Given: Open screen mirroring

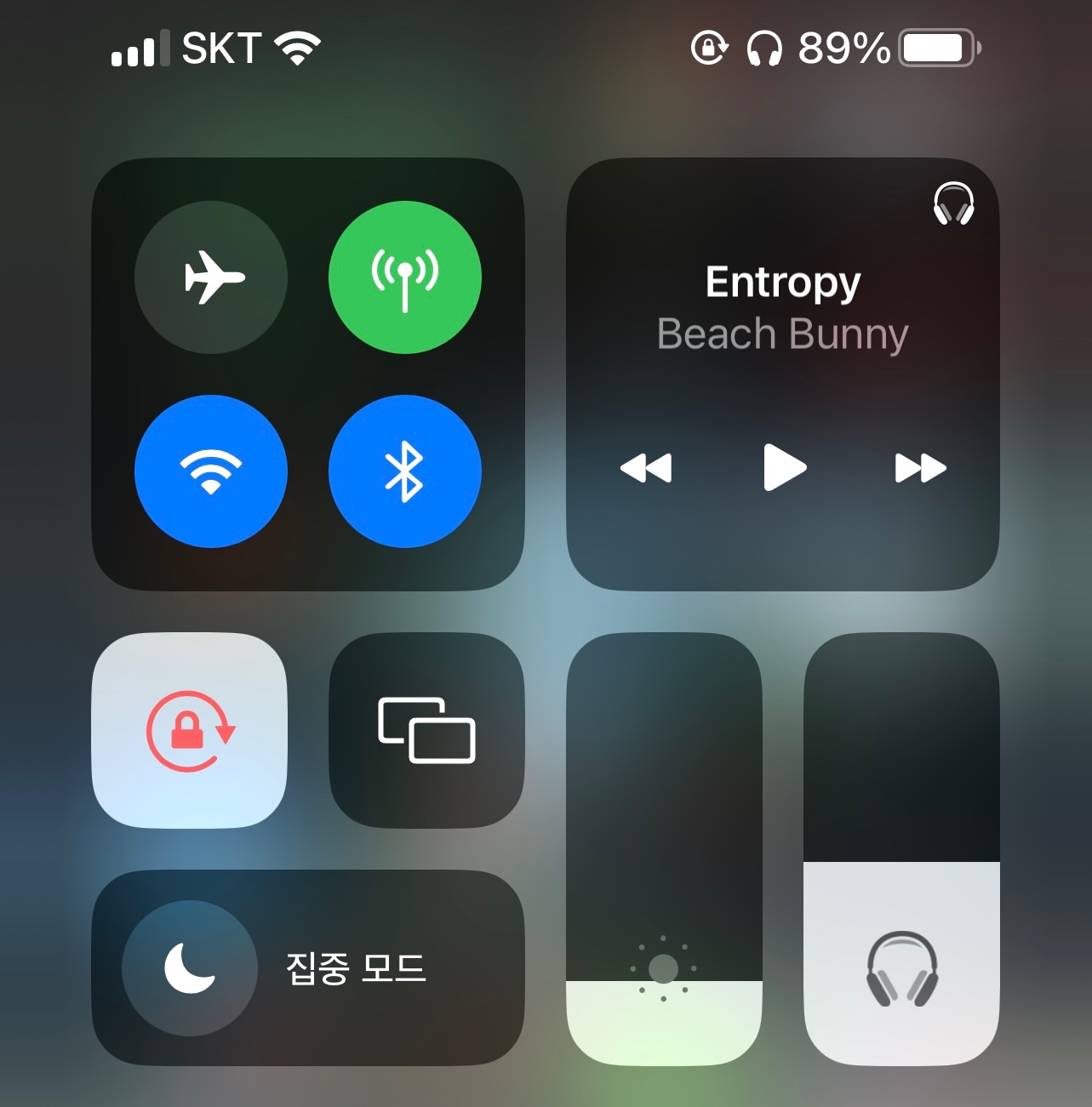Looking at the screenshot, I should click(426, 730).
